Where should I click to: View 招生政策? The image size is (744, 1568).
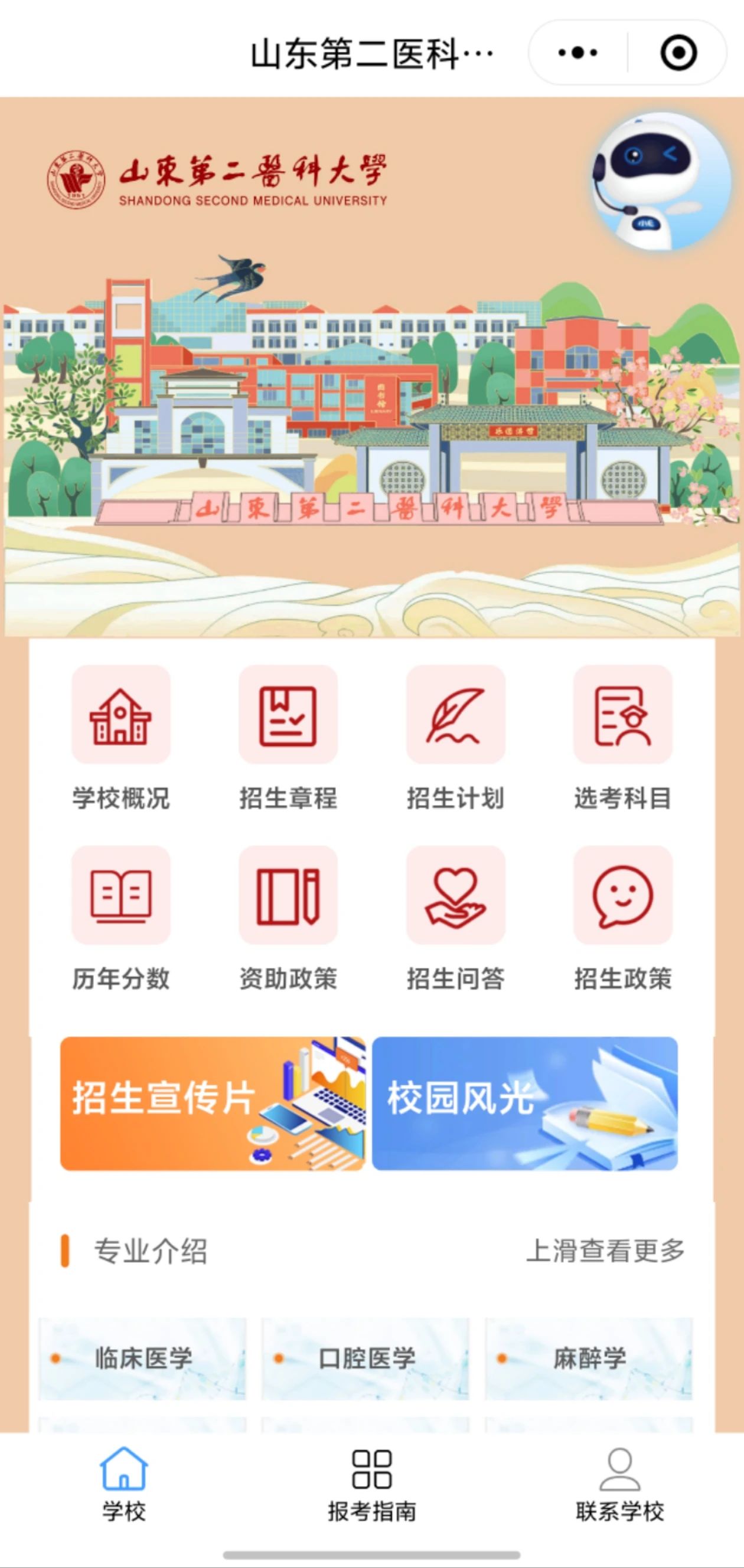pos(622,918)
